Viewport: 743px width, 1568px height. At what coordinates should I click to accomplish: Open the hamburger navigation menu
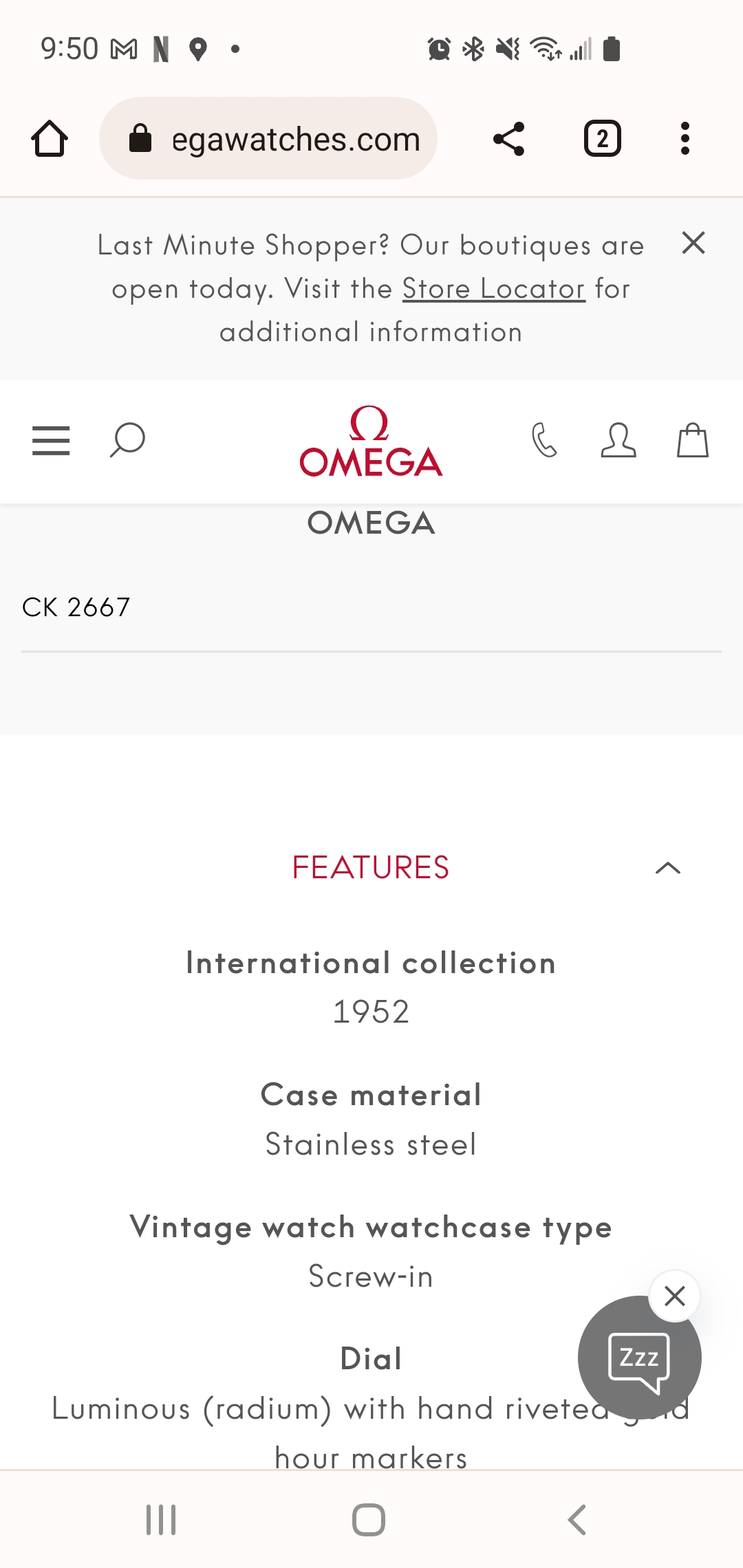51,440
